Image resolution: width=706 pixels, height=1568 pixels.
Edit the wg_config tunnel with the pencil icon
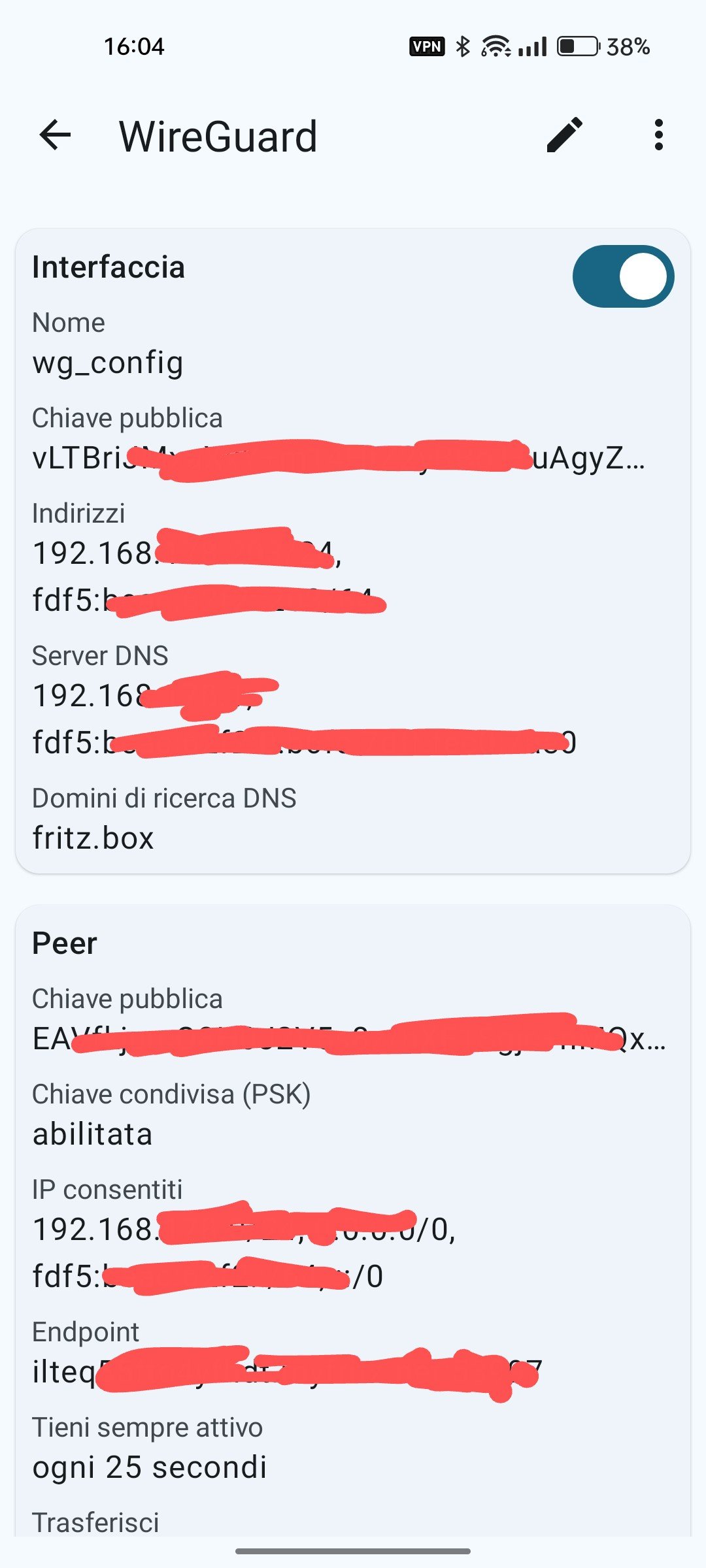click(565, 135)
